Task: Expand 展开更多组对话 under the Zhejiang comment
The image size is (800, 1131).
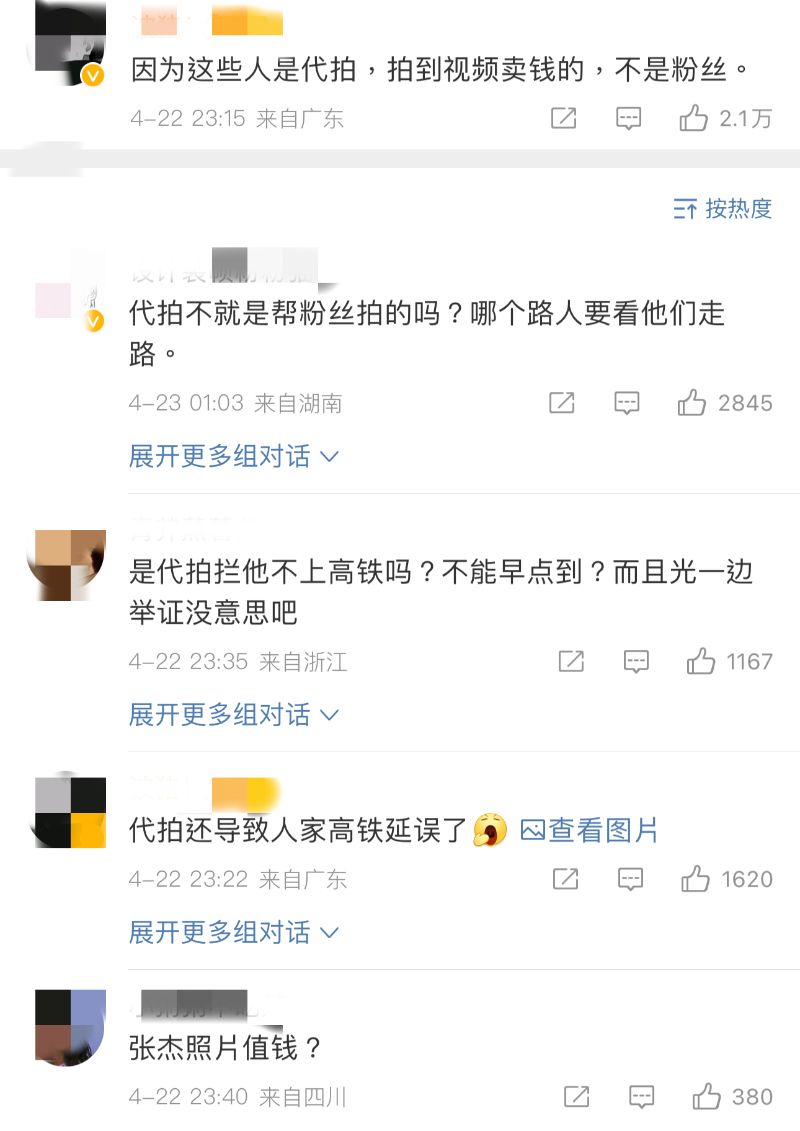Action: click(234, 715)
